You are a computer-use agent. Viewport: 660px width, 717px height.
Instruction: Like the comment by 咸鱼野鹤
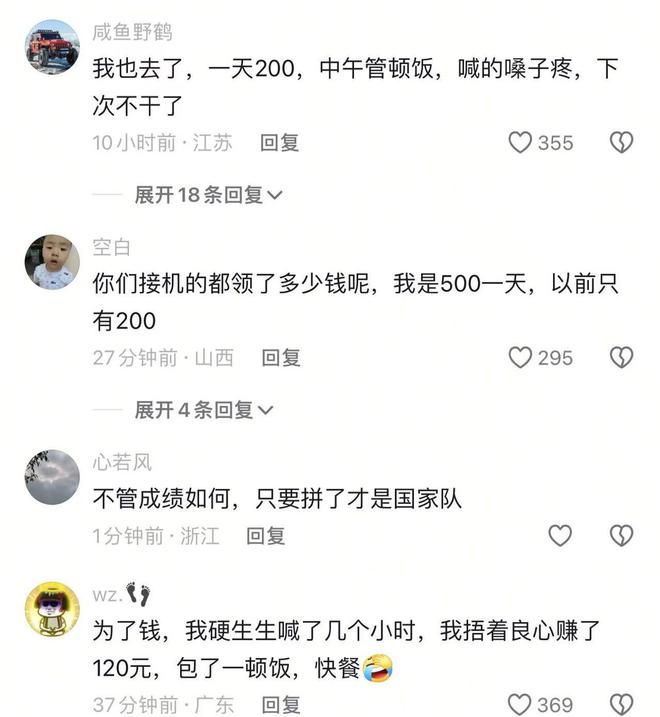(520, 143)
